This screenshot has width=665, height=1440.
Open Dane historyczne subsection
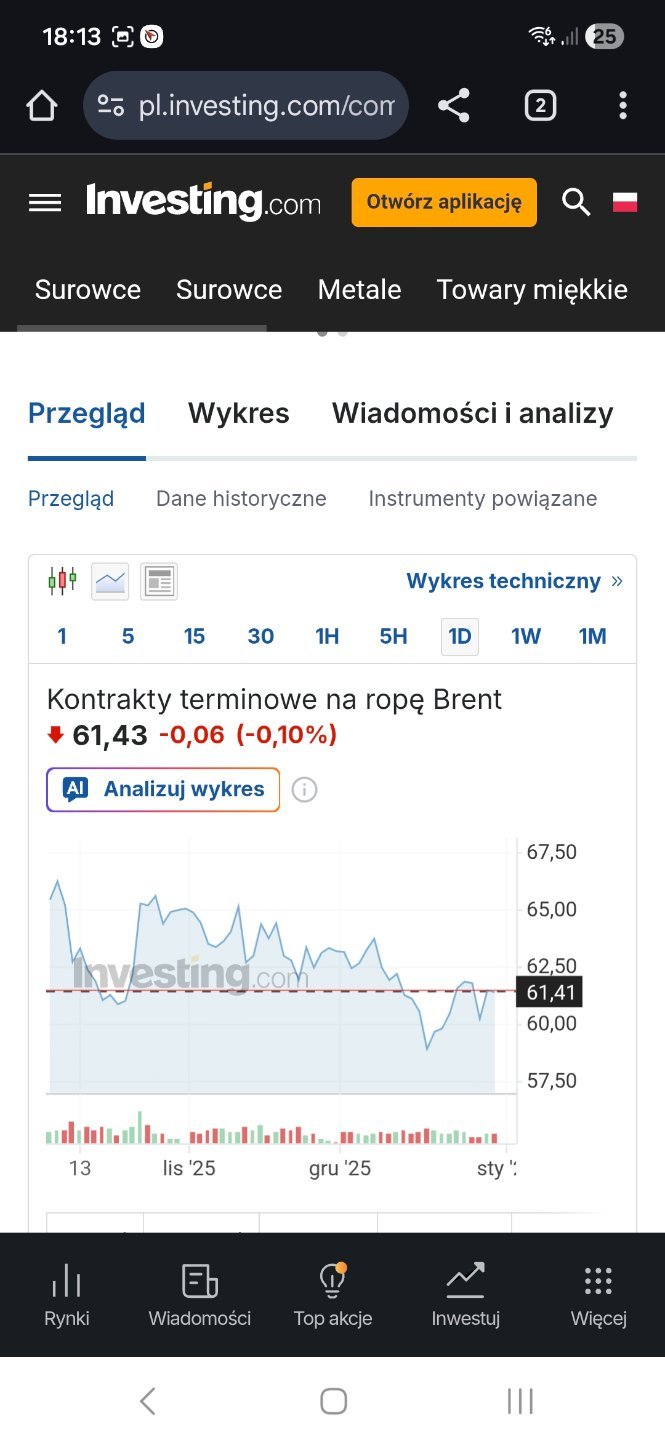[241, 498]
